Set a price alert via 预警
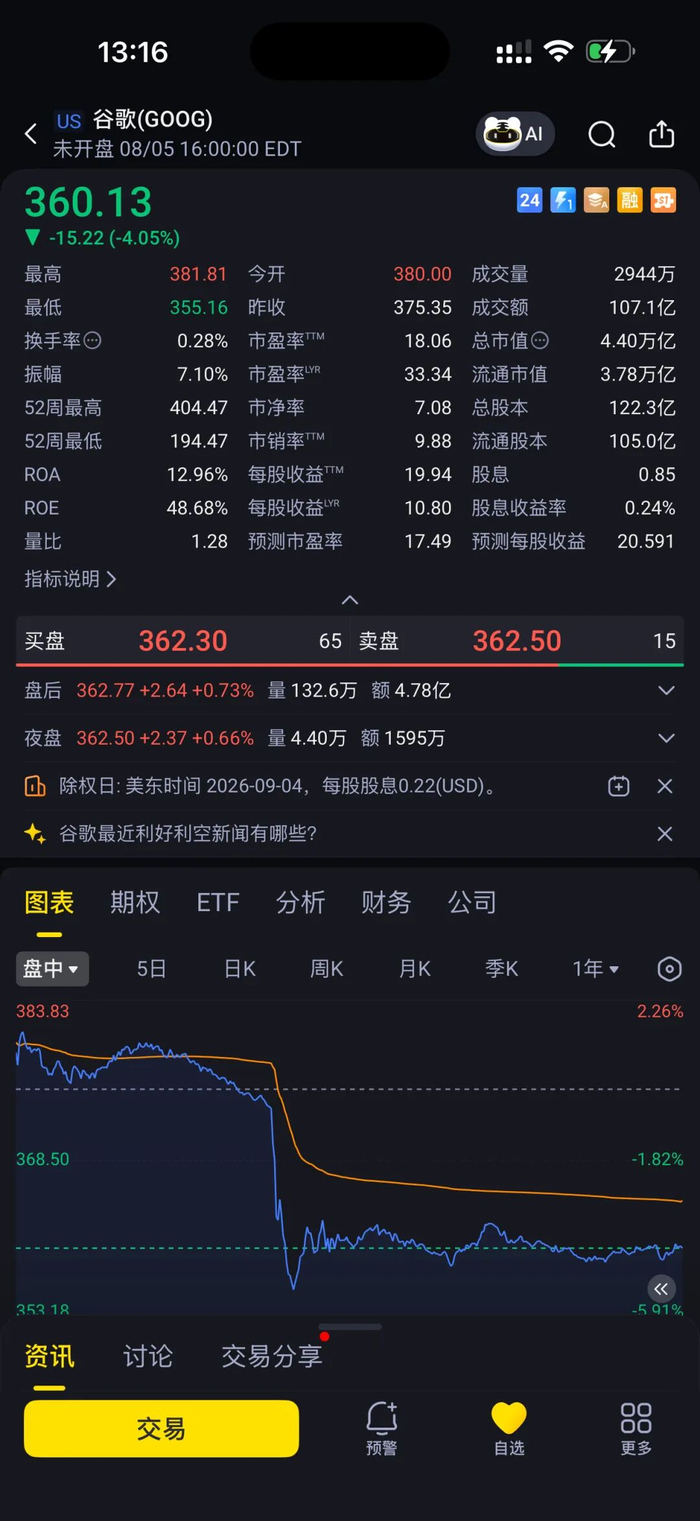Image resolution: width=700 pixels, height=1521 pixels. point(382,1428)
